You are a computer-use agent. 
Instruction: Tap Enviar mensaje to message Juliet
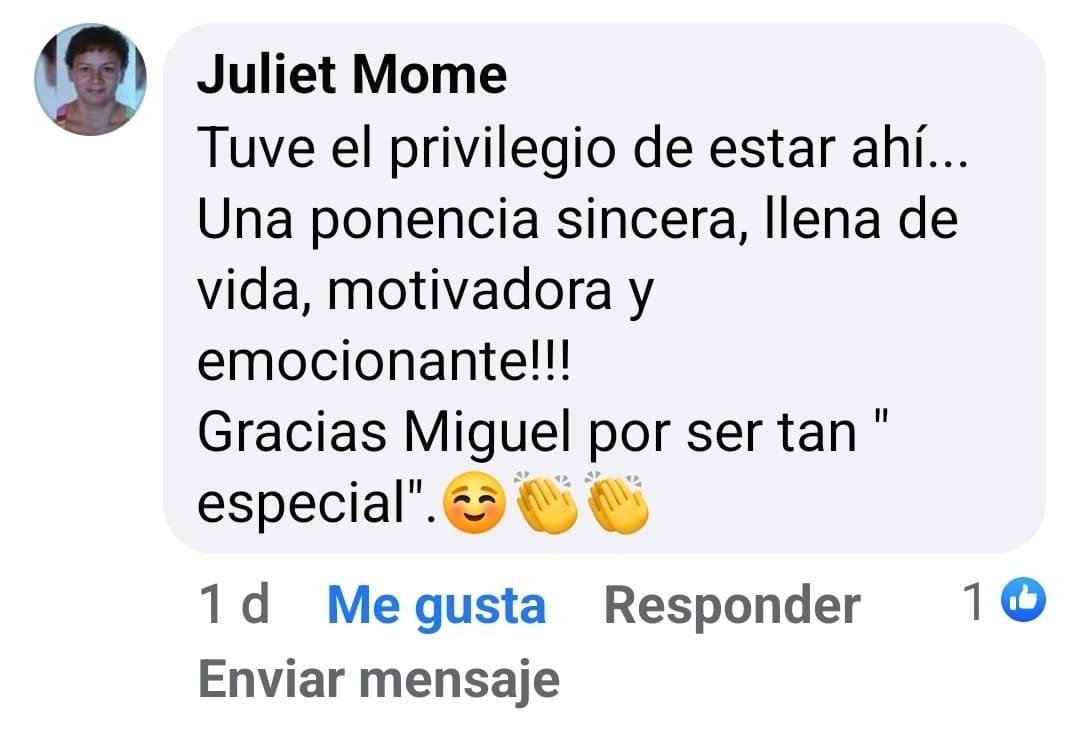pyautogui.click(x=379, y=680)
